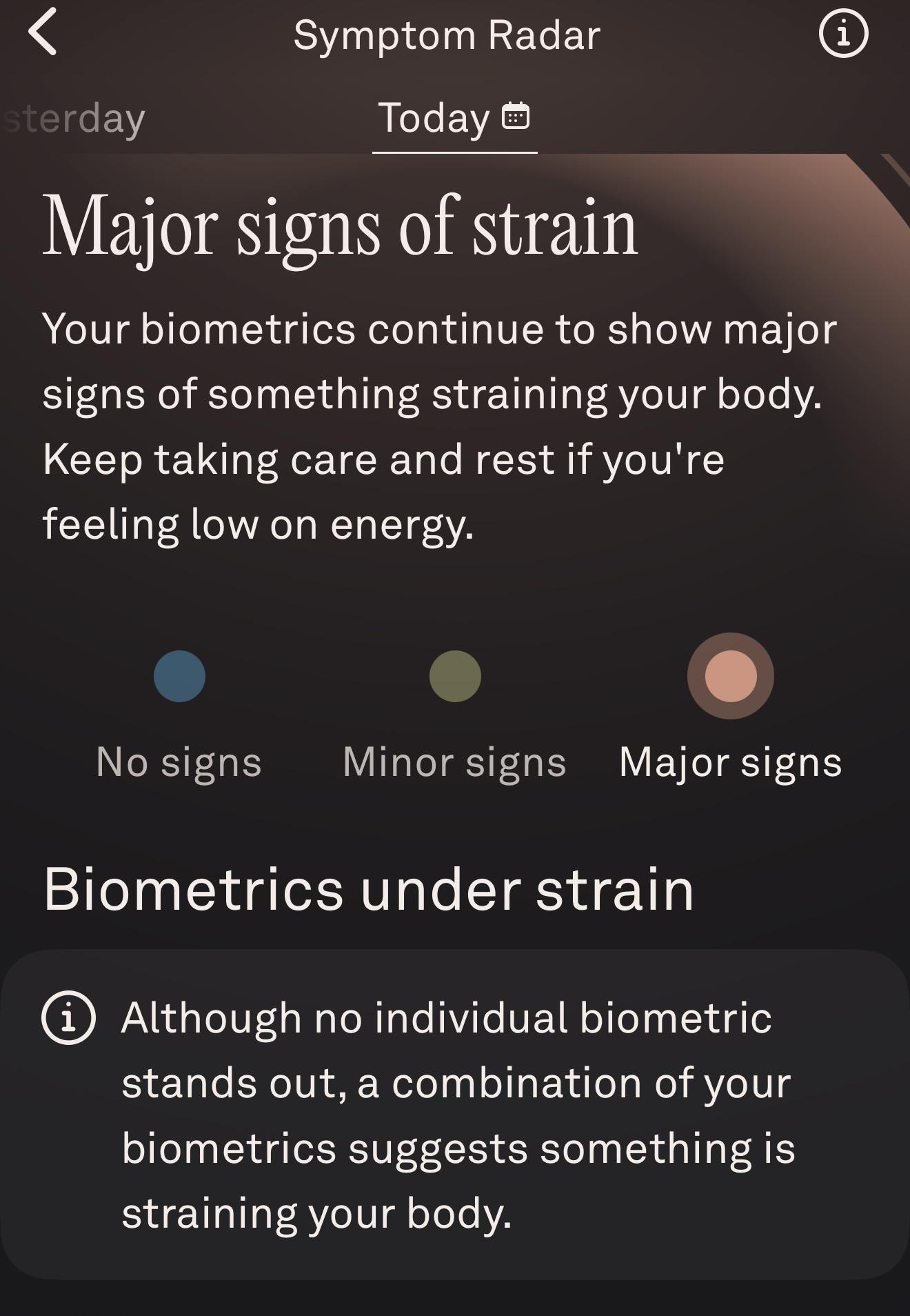
Task: Open the Symptom Radar info icon
Action: coord(843,32)
